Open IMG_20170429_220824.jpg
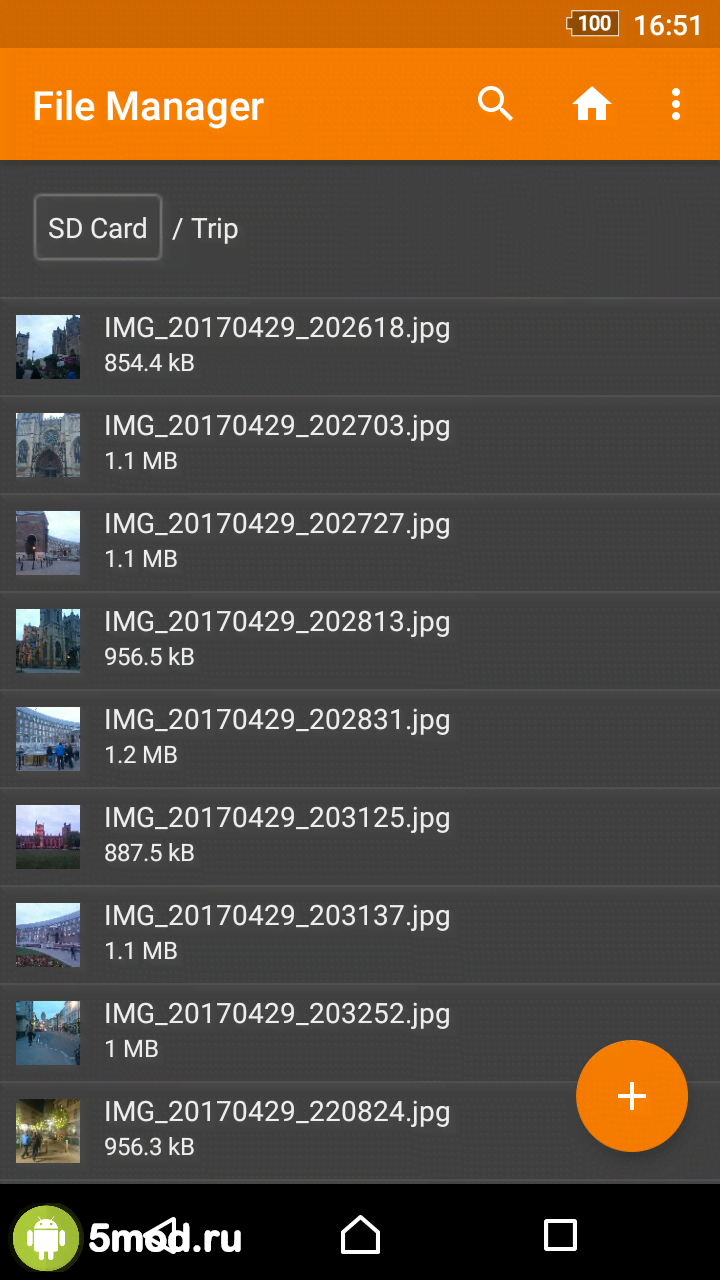Screen dimensions: 720x1280 pos(277,1130)
